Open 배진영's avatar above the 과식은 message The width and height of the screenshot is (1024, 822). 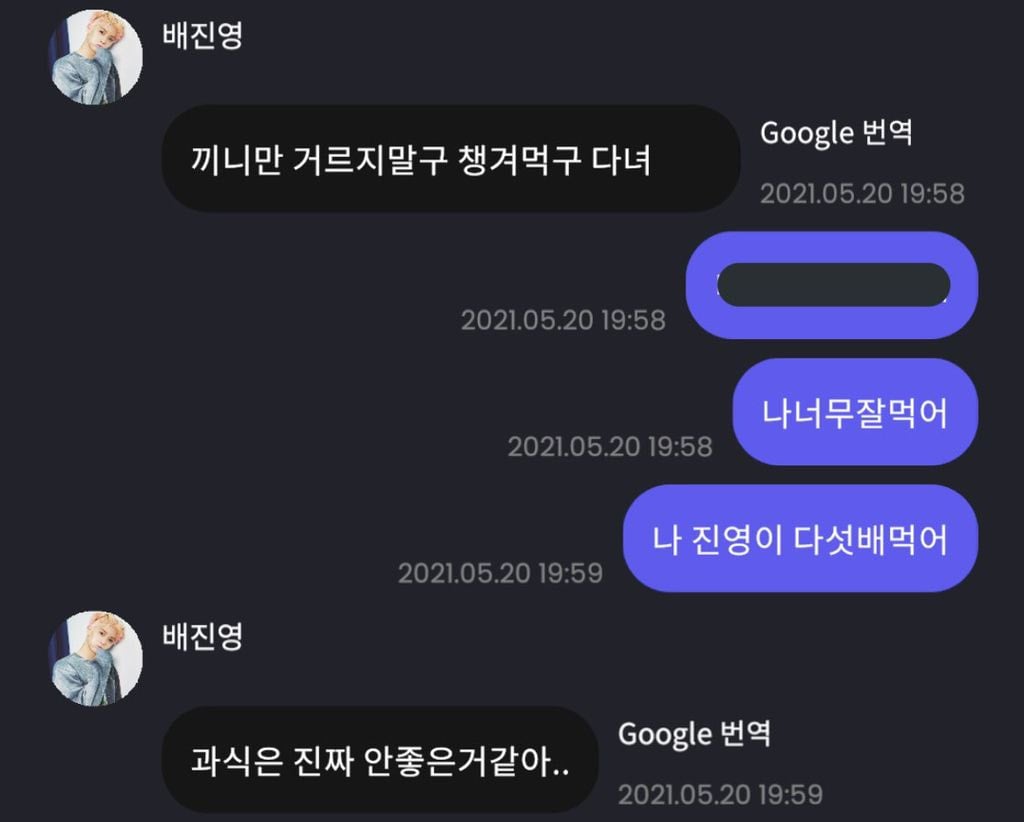click(97, 659)
